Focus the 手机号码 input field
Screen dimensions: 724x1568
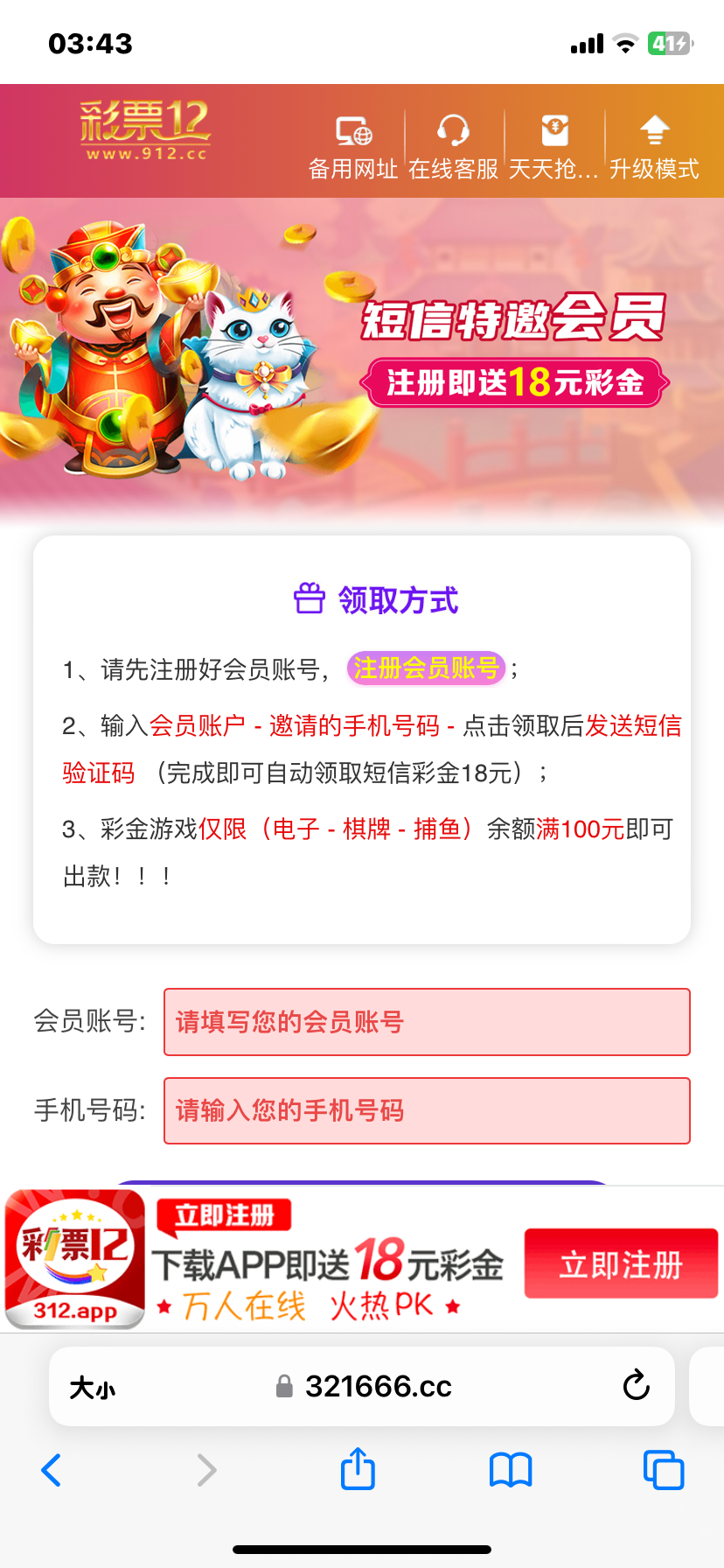click(x=427, y=1111)
